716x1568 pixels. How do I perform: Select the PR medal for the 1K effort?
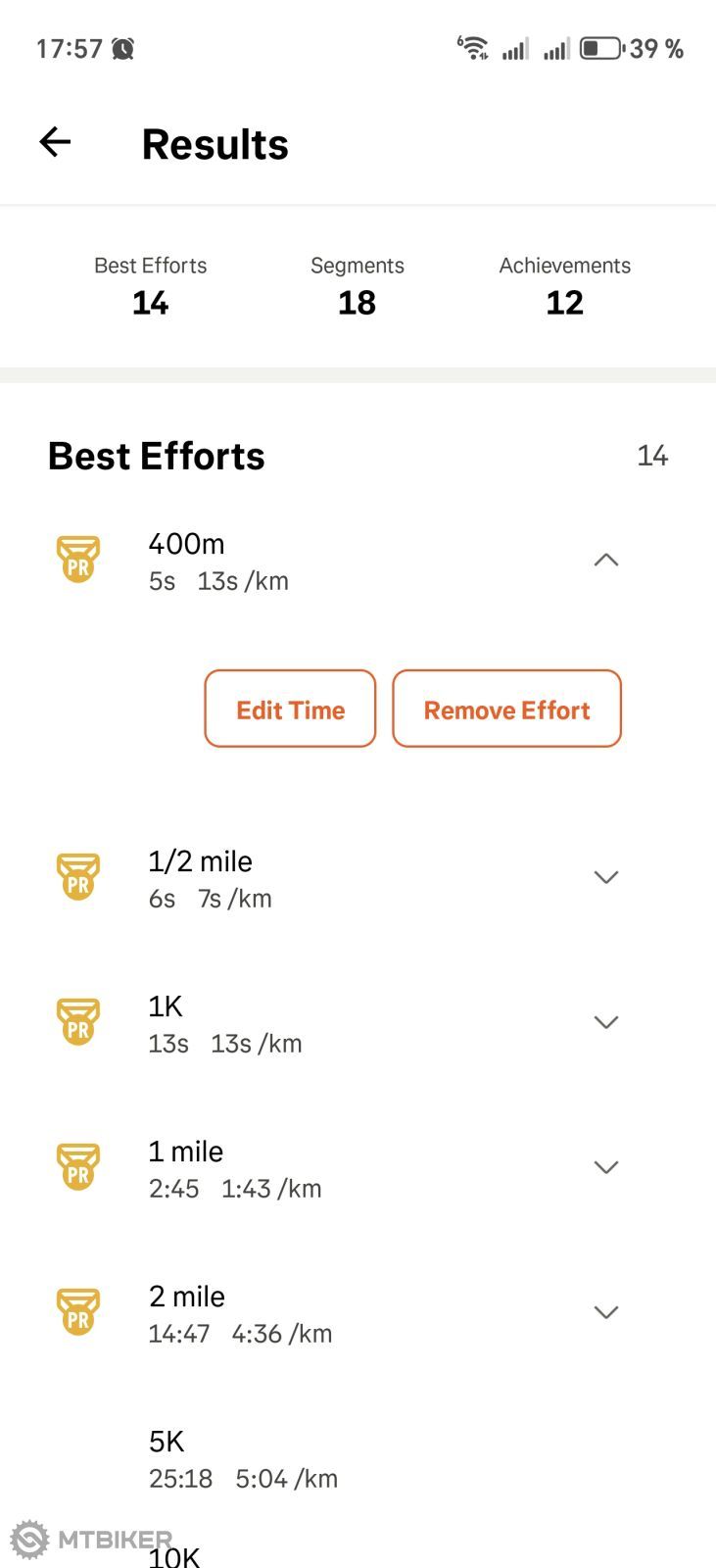pos(77,1021)
